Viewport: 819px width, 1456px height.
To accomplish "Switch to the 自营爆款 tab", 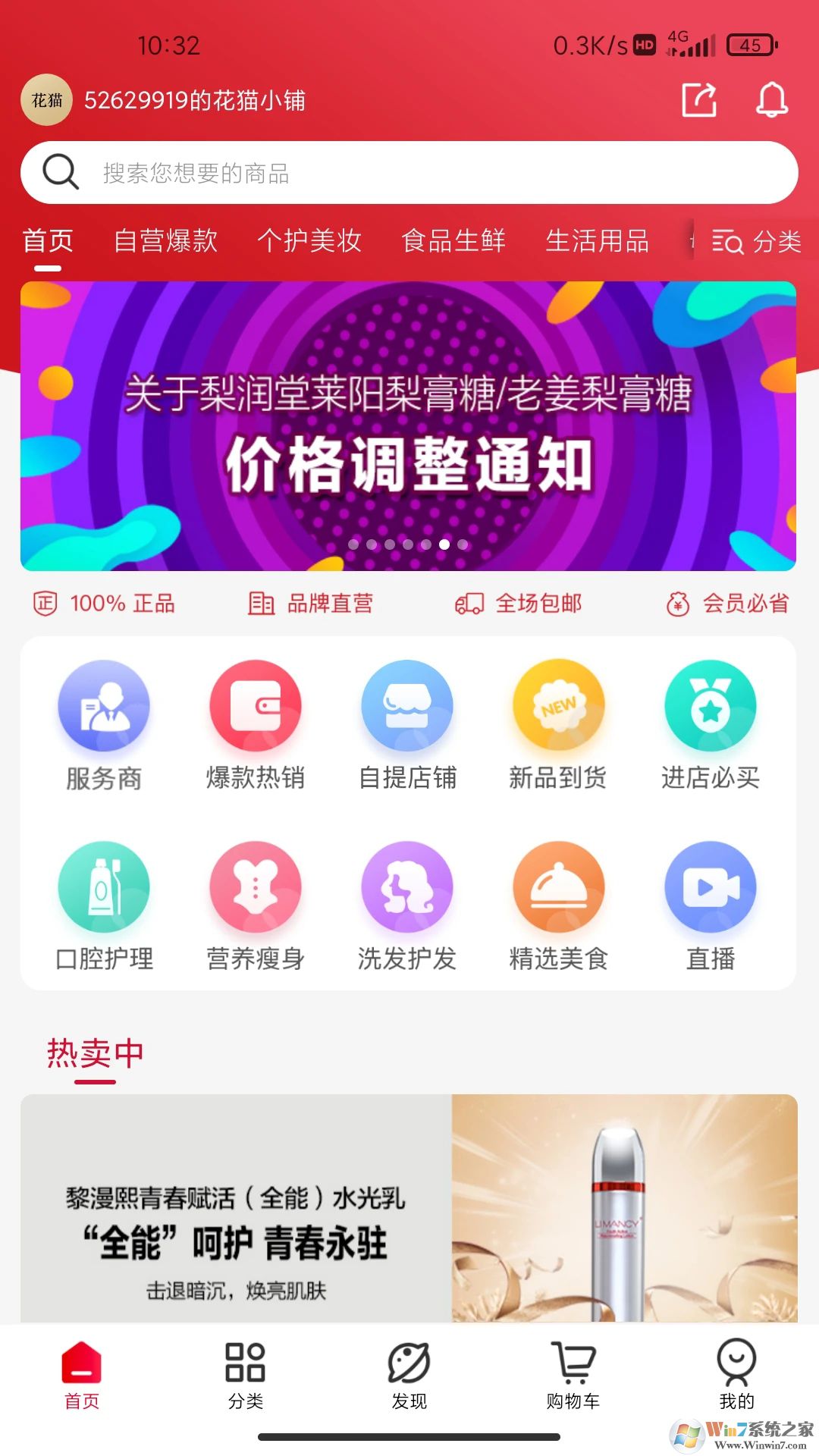I will point(166,241).
